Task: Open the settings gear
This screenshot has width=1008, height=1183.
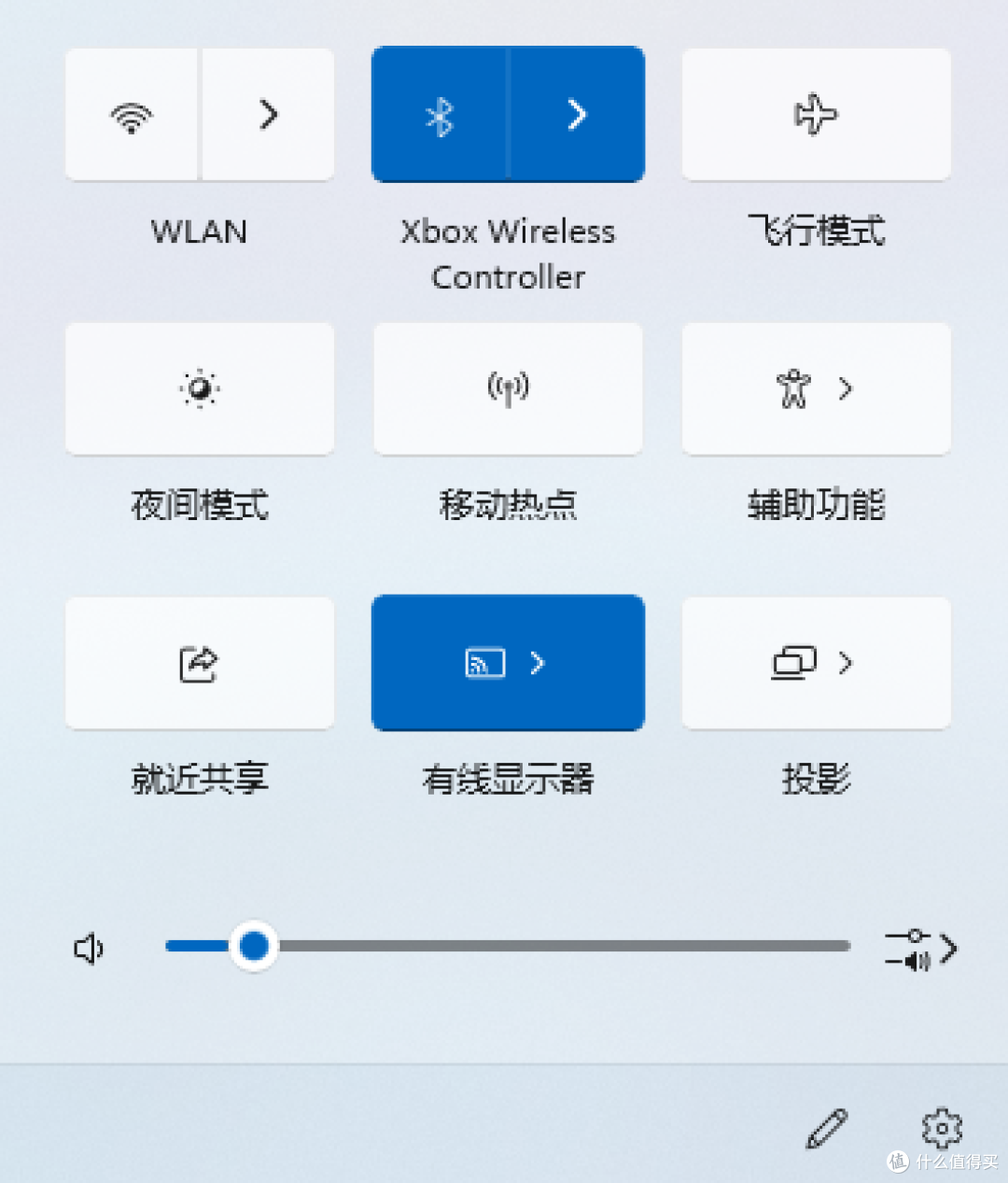Action: (x=942, y=1128)
